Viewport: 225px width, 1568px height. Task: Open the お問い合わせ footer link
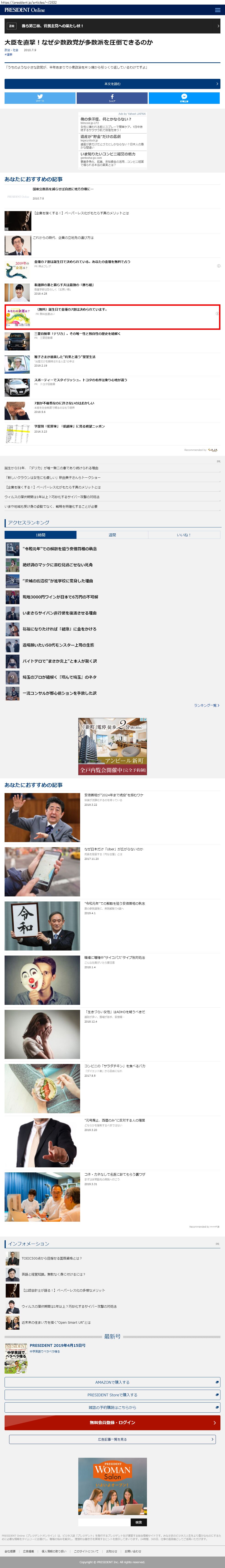point(132,1551)
